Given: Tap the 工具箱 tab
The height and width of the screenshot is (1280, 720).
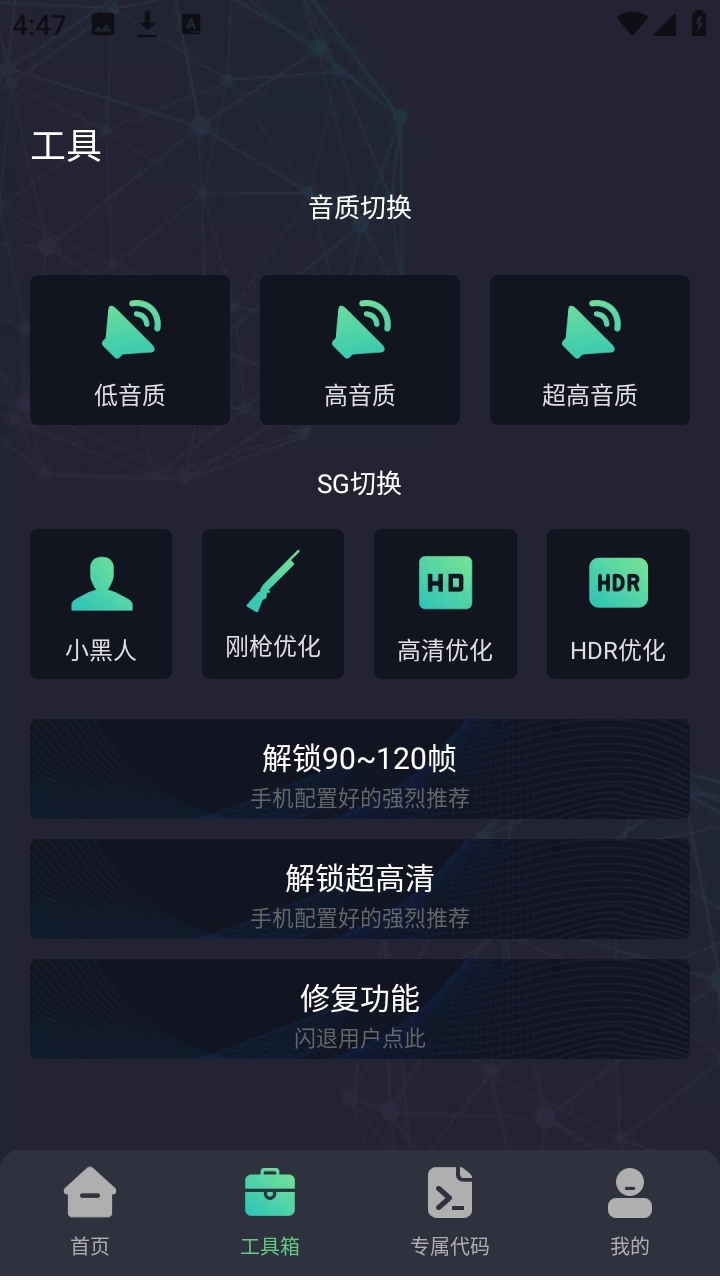Looking at the screenshot, I should point(270,1210).
